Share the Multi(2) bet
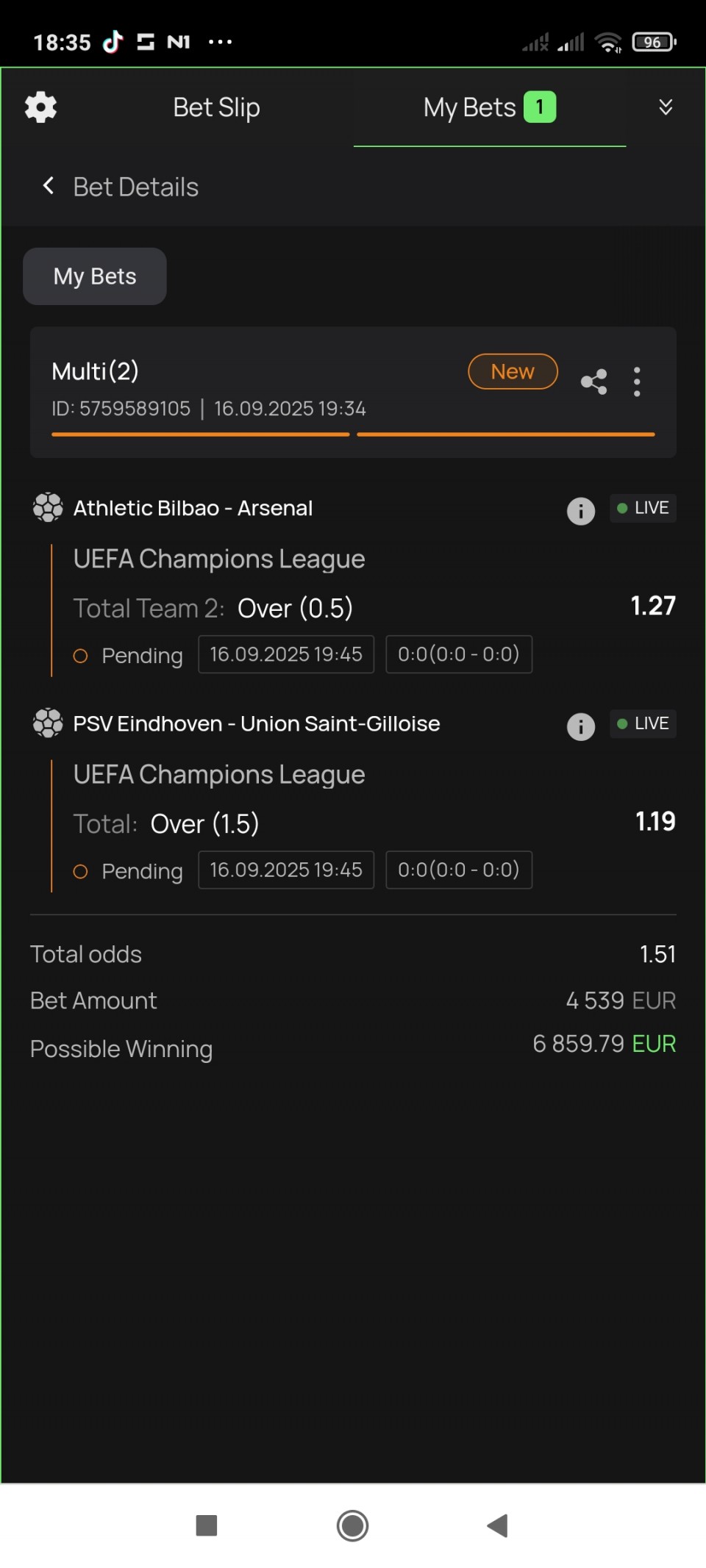Screen dimensions: 706x1568 pos(594,382)
